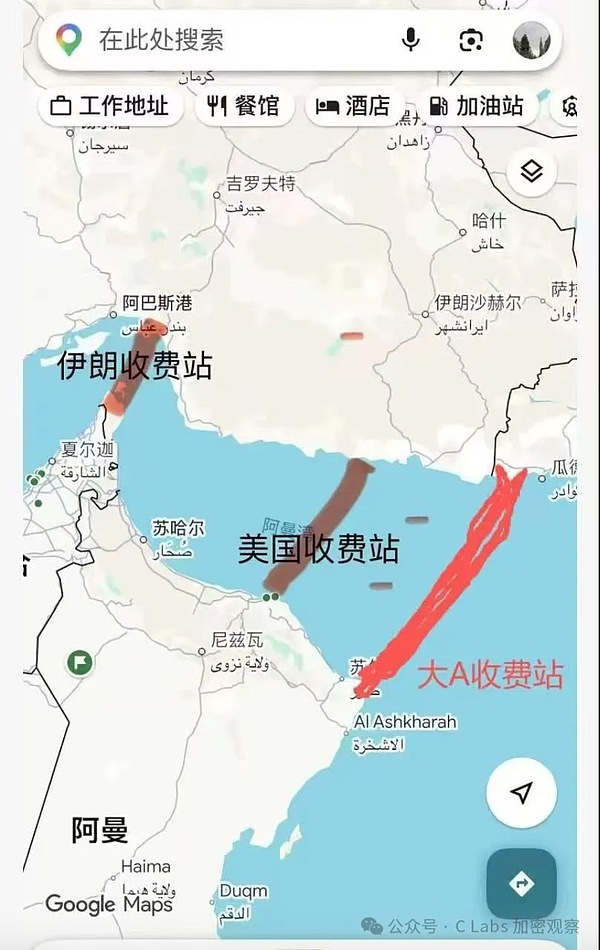
Task: Find gas stations via 加油站 chip
Action: [477, 106]
